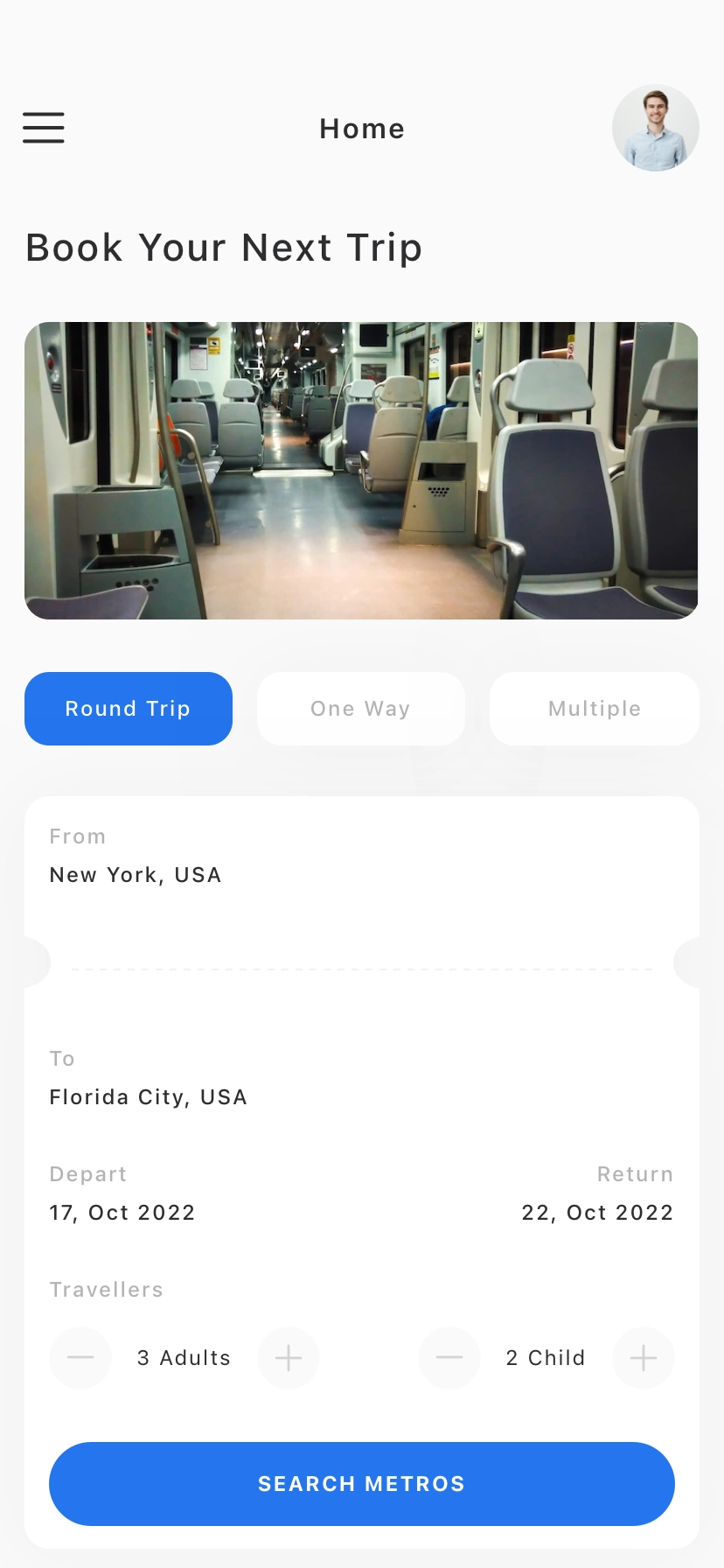724x1568 pixels.
Task: Pick the departure date 17, Oct 2022
Action: (122, 1213)
